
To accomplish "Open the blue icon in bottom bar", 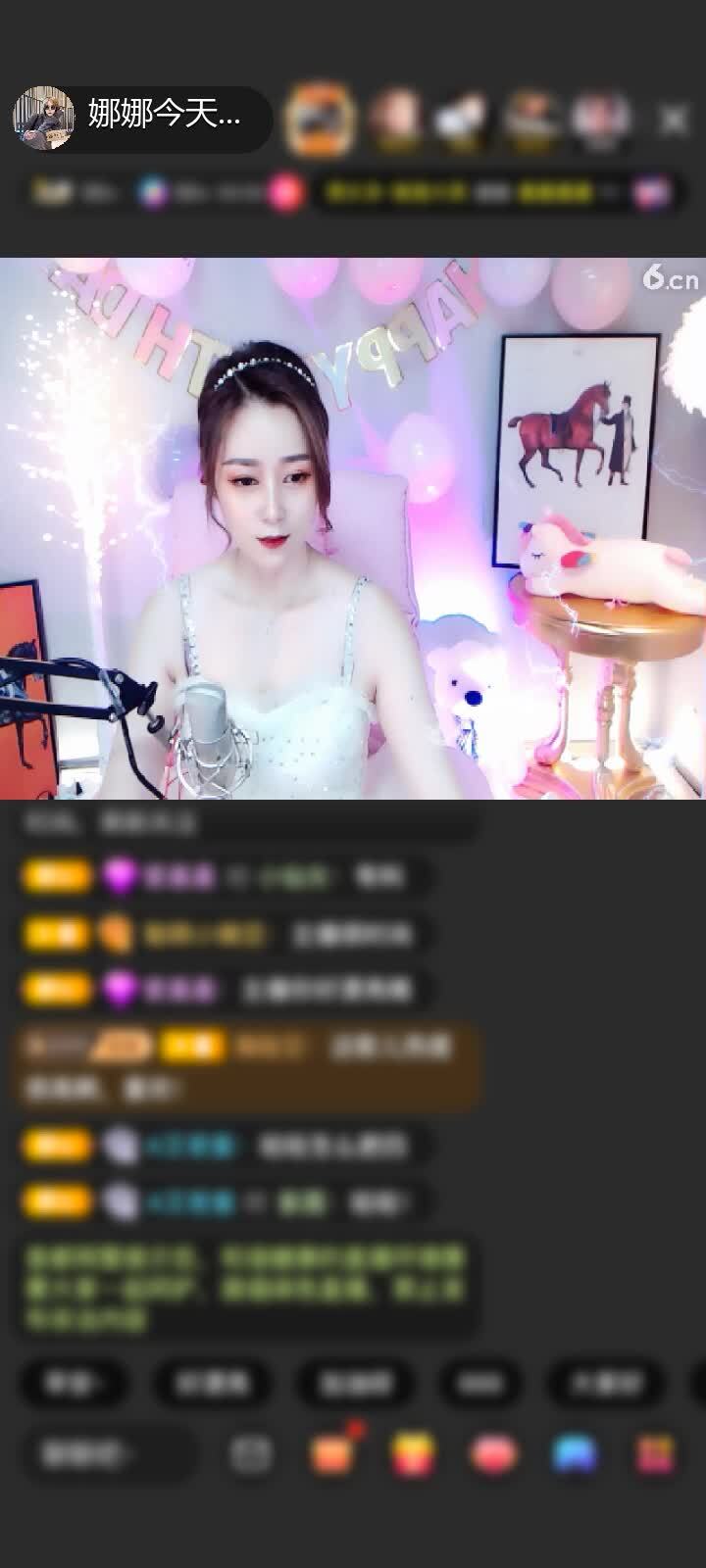I will 575,1454.
